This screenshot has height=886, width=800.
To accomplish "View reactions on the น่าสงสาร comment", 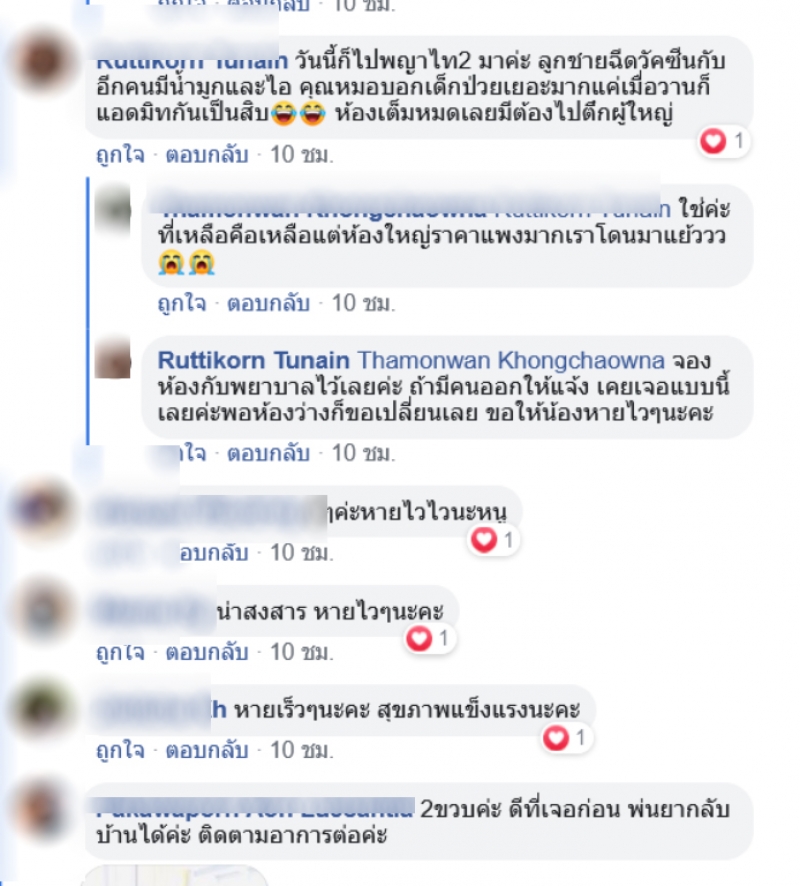I will tap(431, 638).
